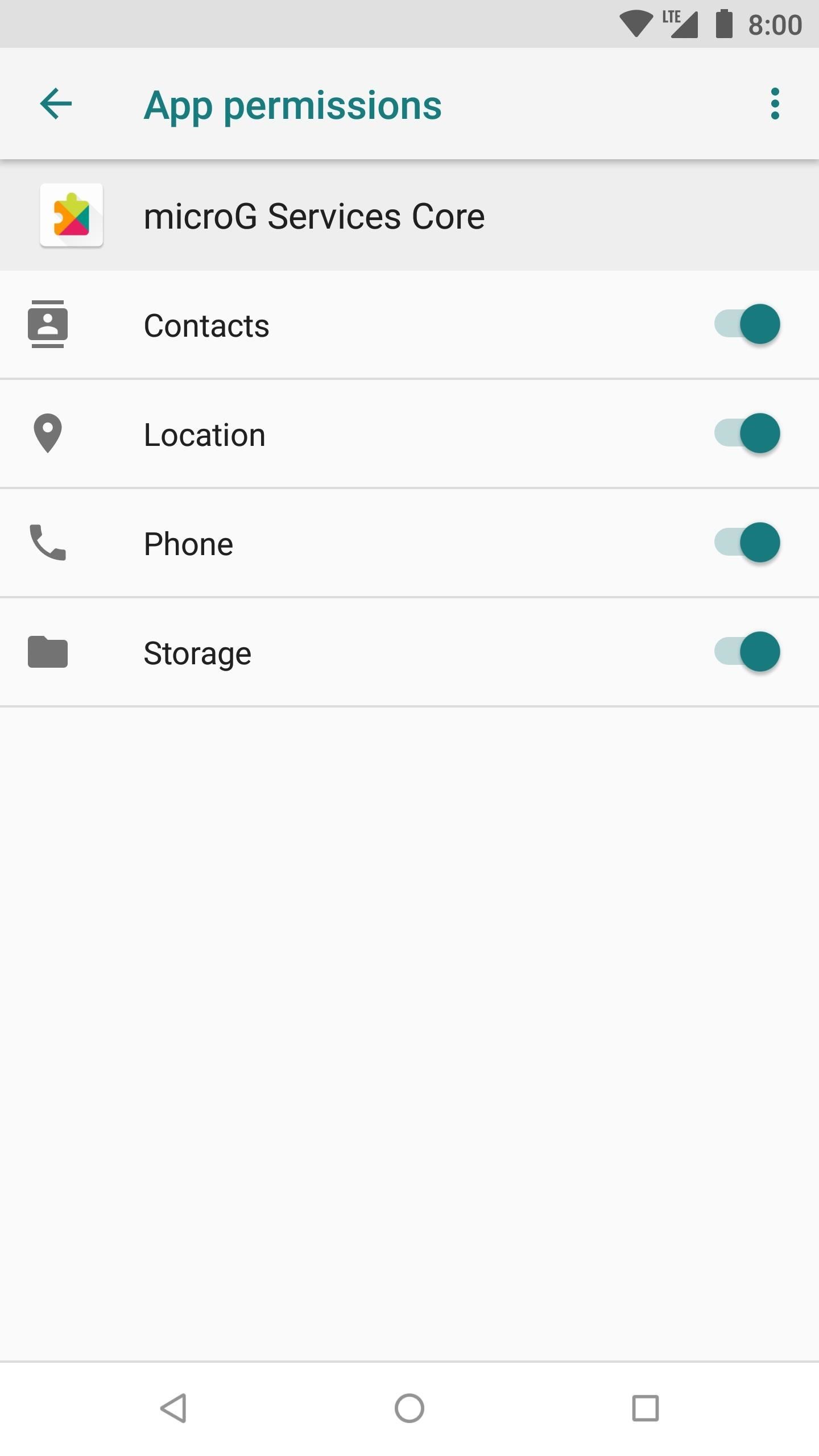Screen dimensions: 819x1456
Task: Open the three-dot overflow menu
Action: pyautogui.click(x=775, y=104)
